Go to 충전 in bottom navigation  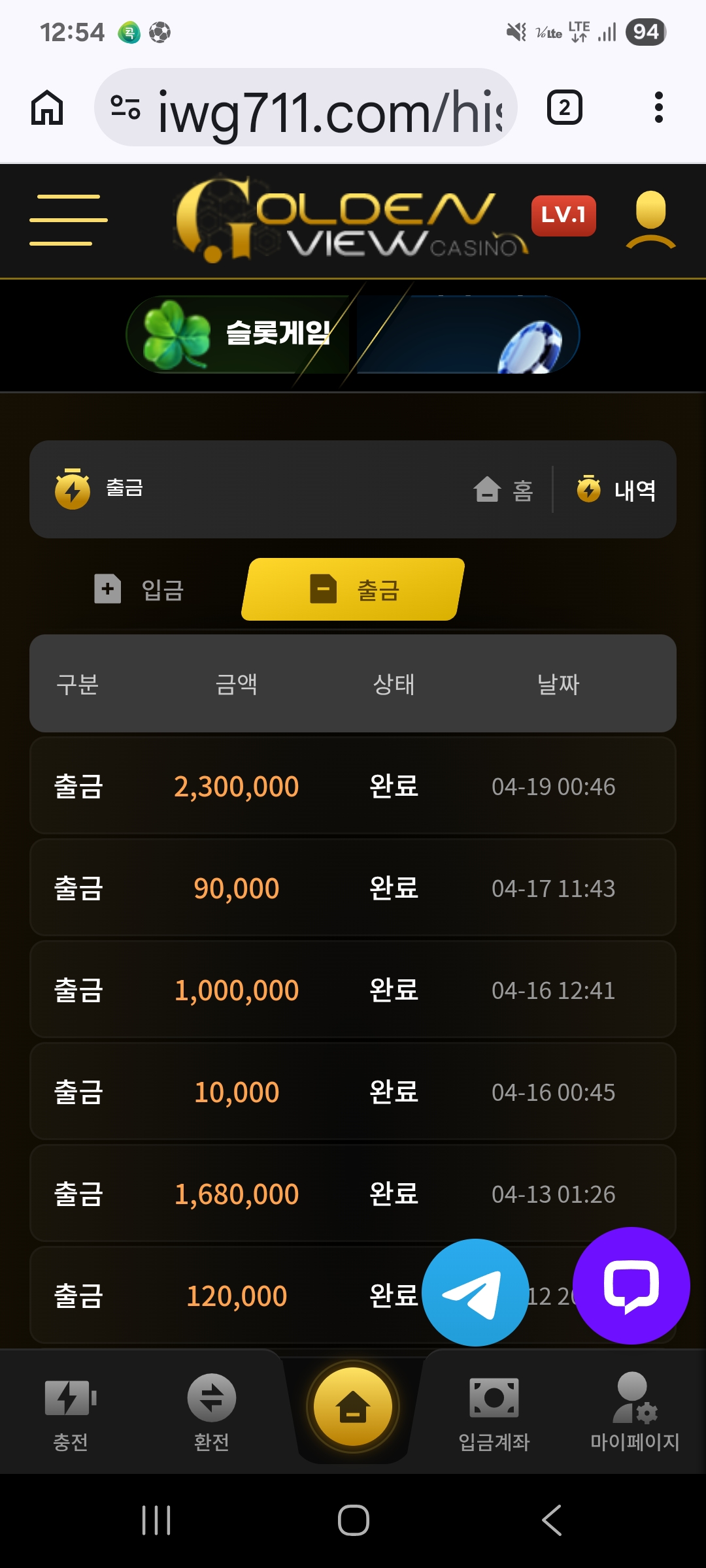pos(71,1413)
